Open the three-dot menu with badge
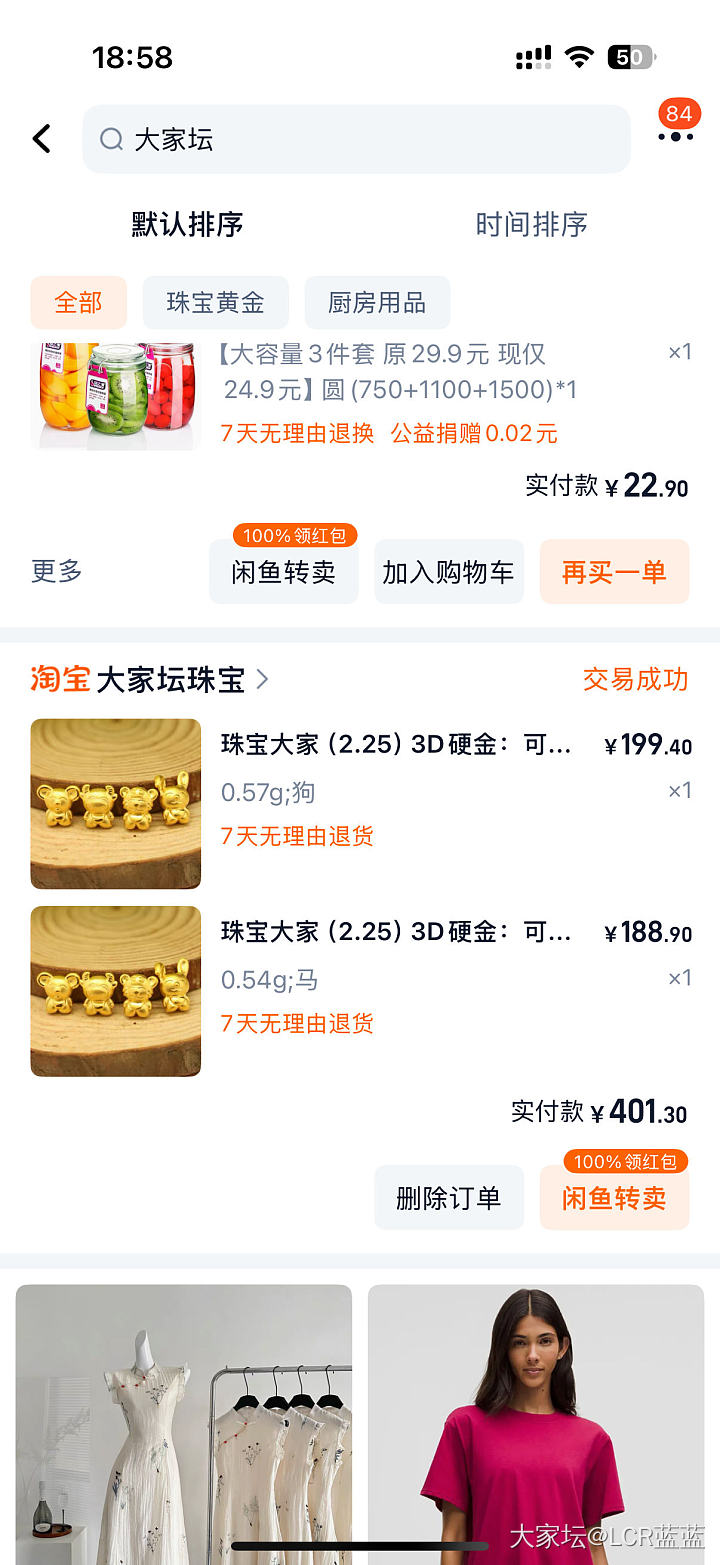 675,136
